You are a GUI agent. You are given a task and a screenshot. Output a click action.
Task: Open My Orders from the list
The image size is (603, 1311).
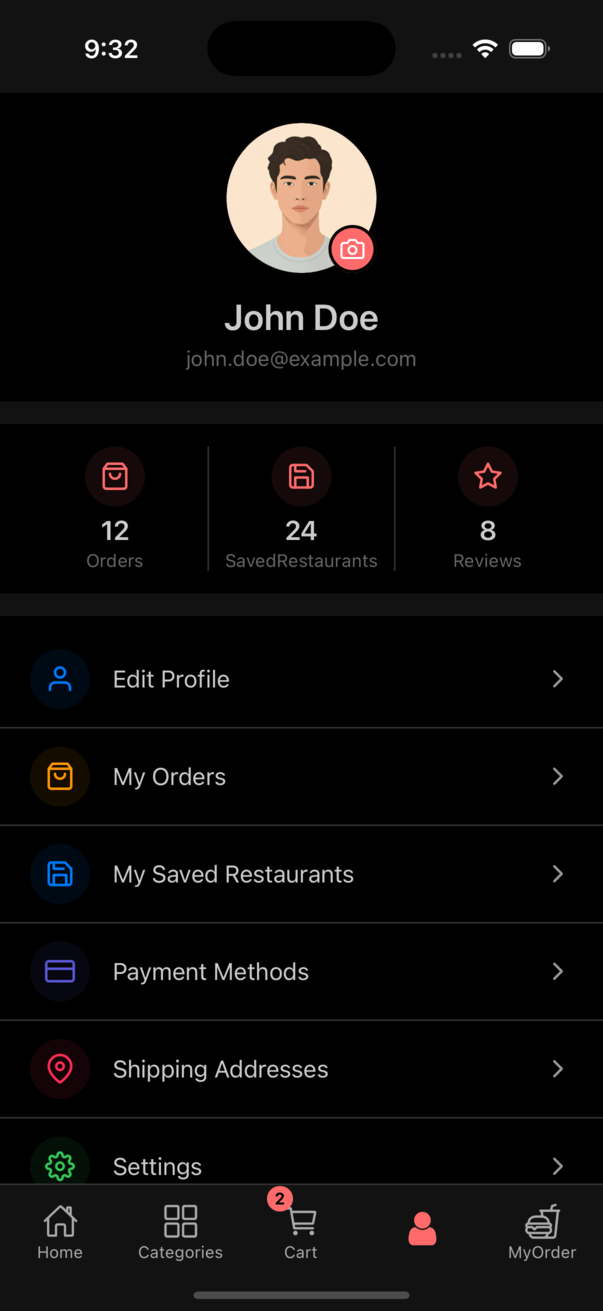[x=300, y=777]
